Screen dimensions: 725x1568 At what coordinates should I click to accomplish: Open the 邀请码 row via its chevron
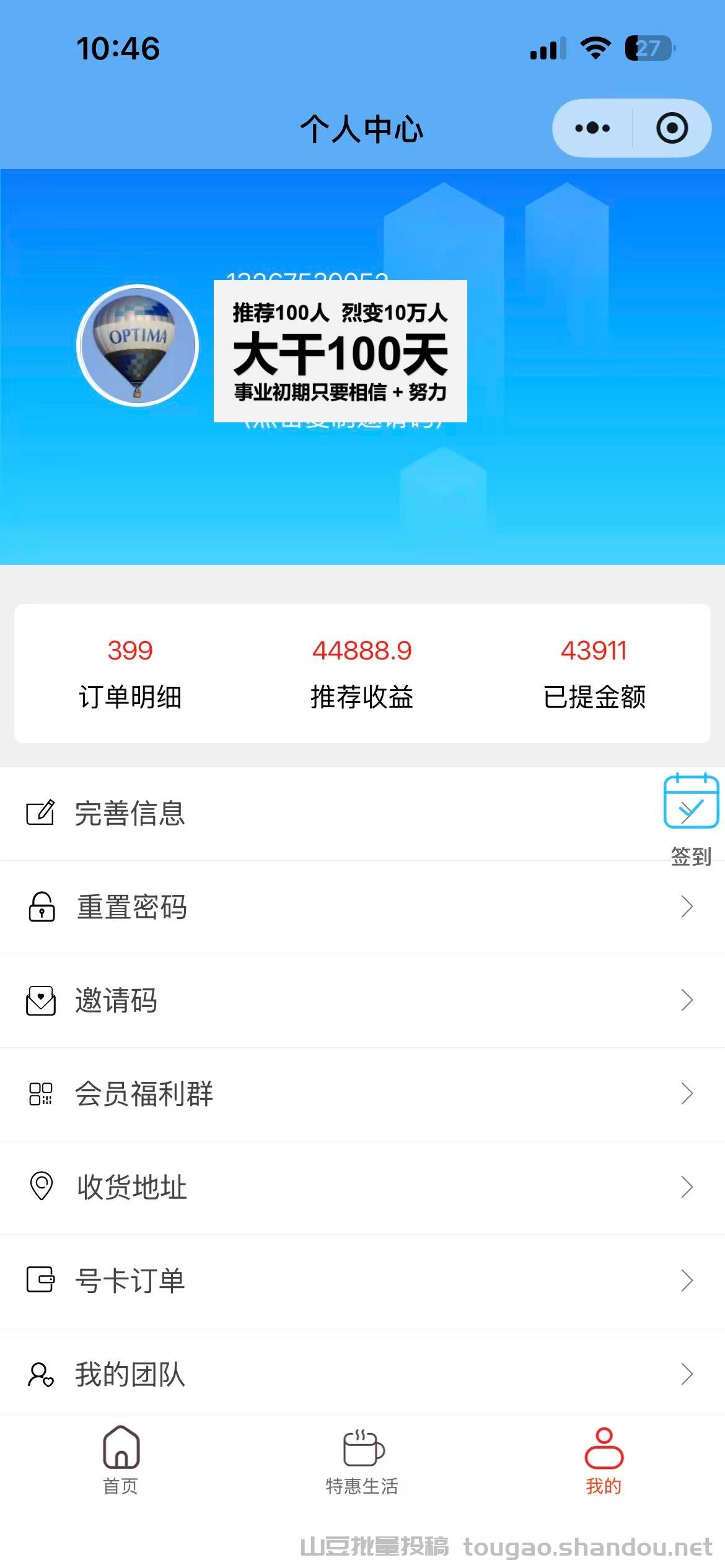[685, 1001]
